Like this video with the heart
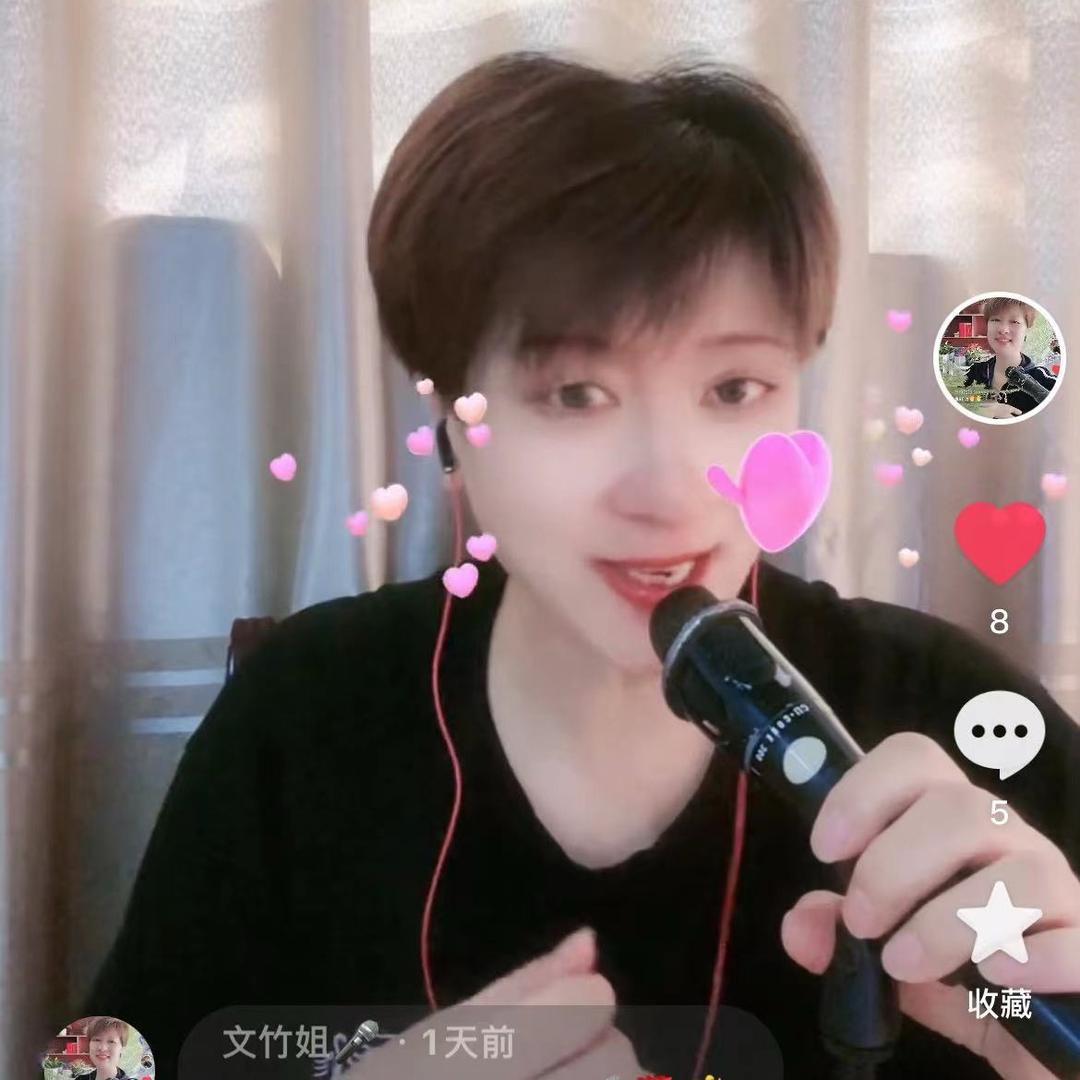The image size is (1080, 1080). [x=999, y=542]
